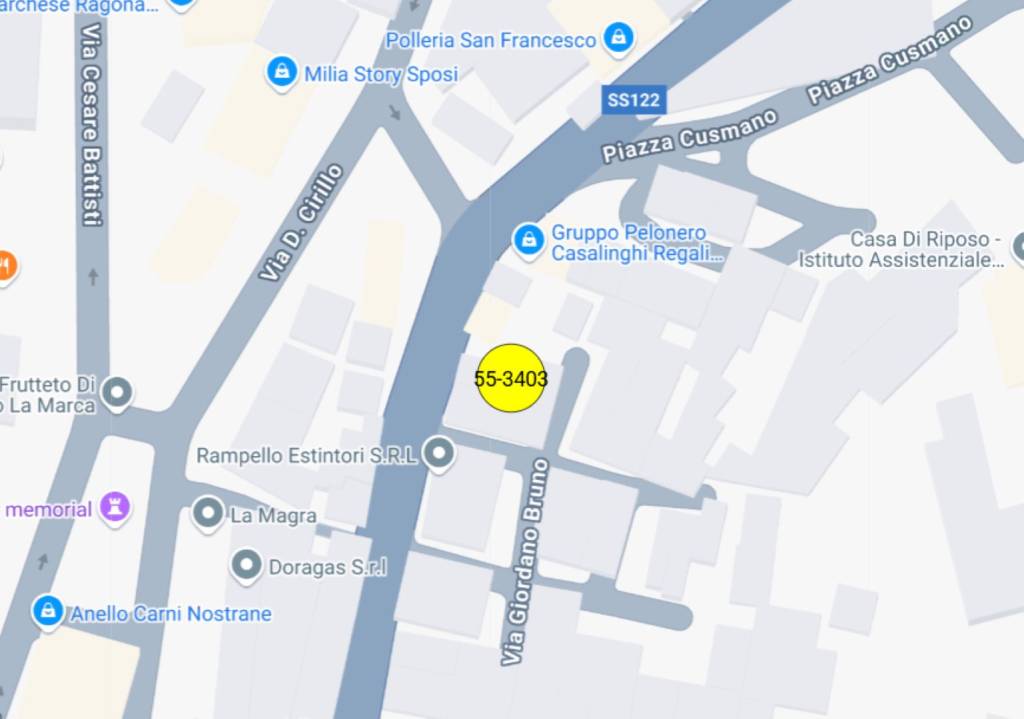Open the purple memorial landmark pin
1024x719 pixels.
coord(116,508)
